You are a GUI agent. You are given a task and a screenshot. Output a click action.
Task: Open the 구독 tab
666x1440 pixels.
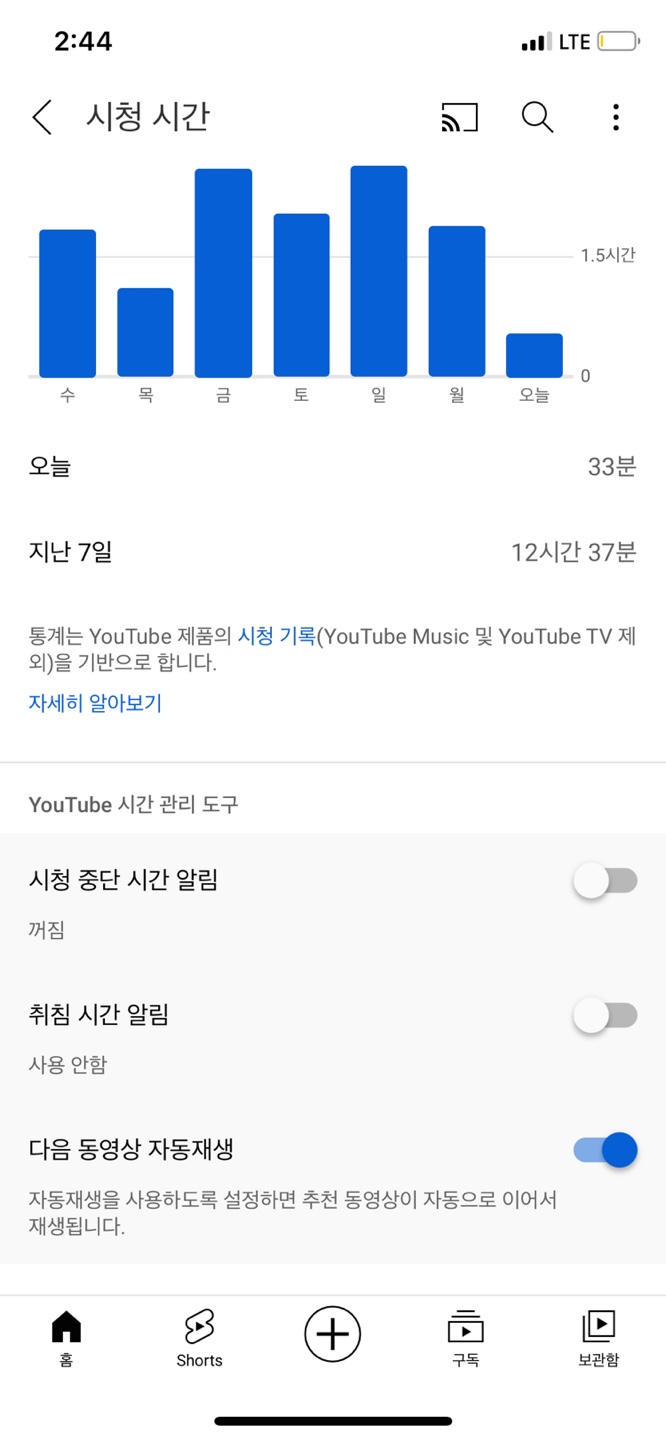click(465, 1339)
